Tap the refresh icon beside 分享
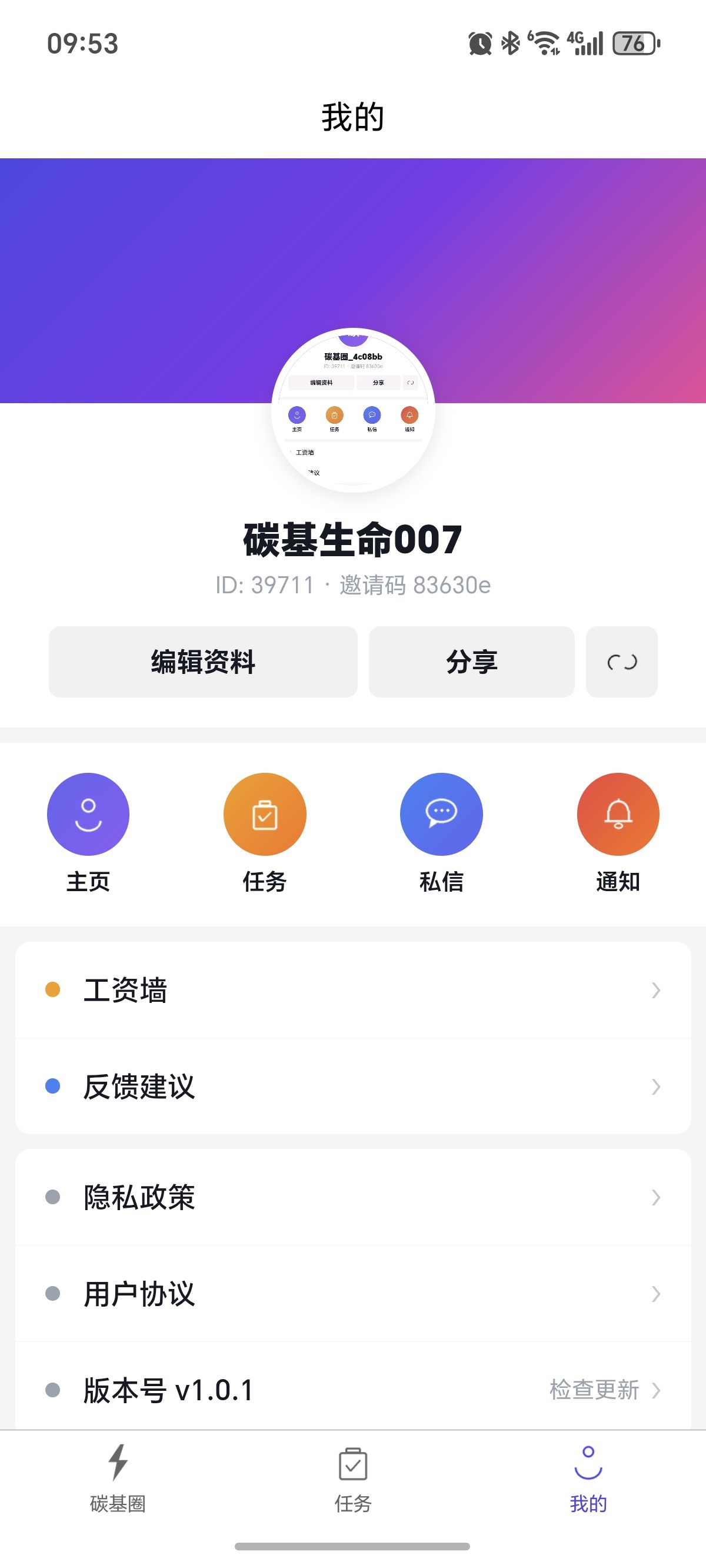The image size is (706, 1568). [621, 662]
